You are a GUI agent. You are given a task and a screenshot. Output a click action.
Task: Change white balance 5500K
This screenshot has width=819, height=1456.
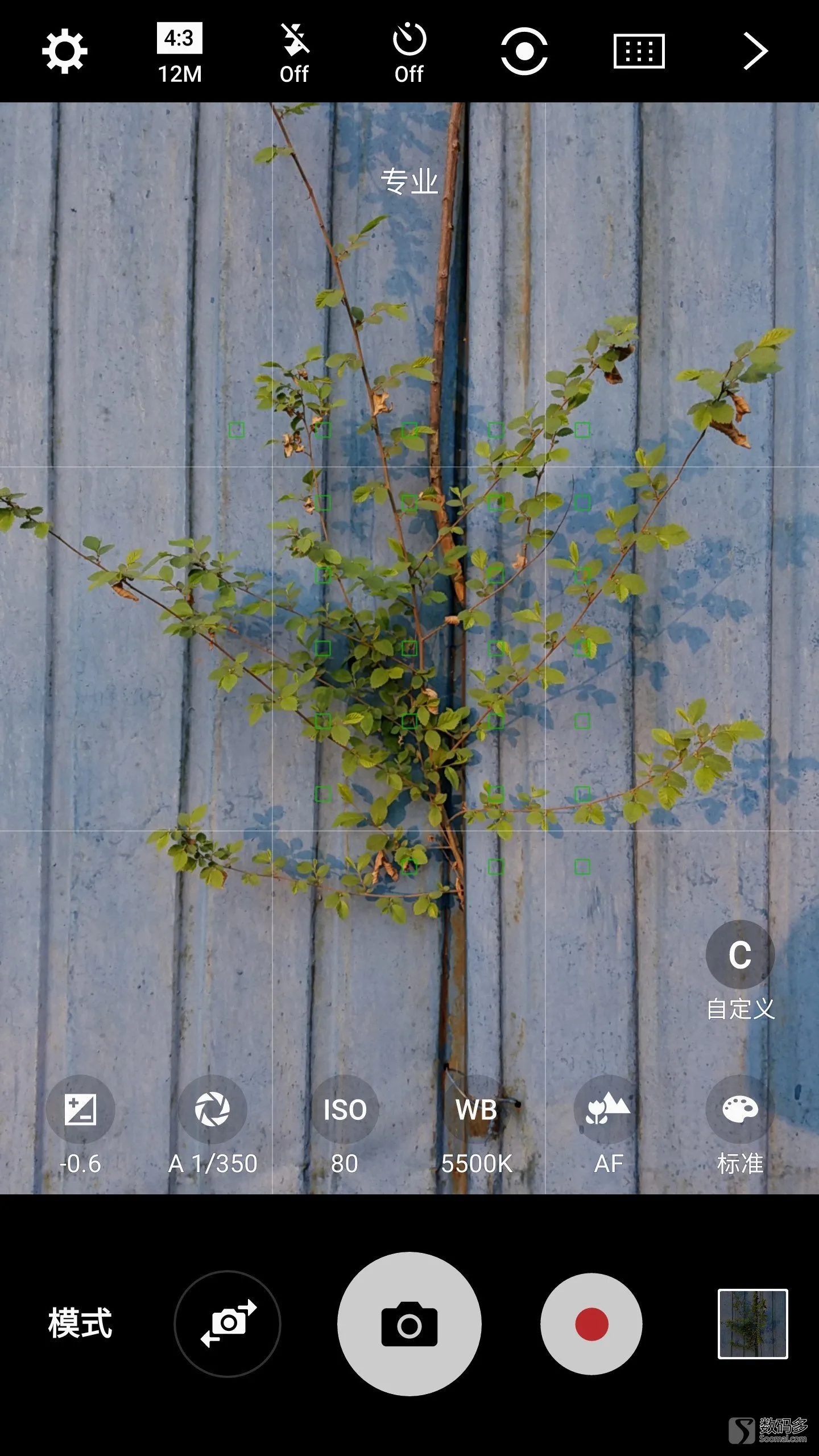pos(477,1110)
